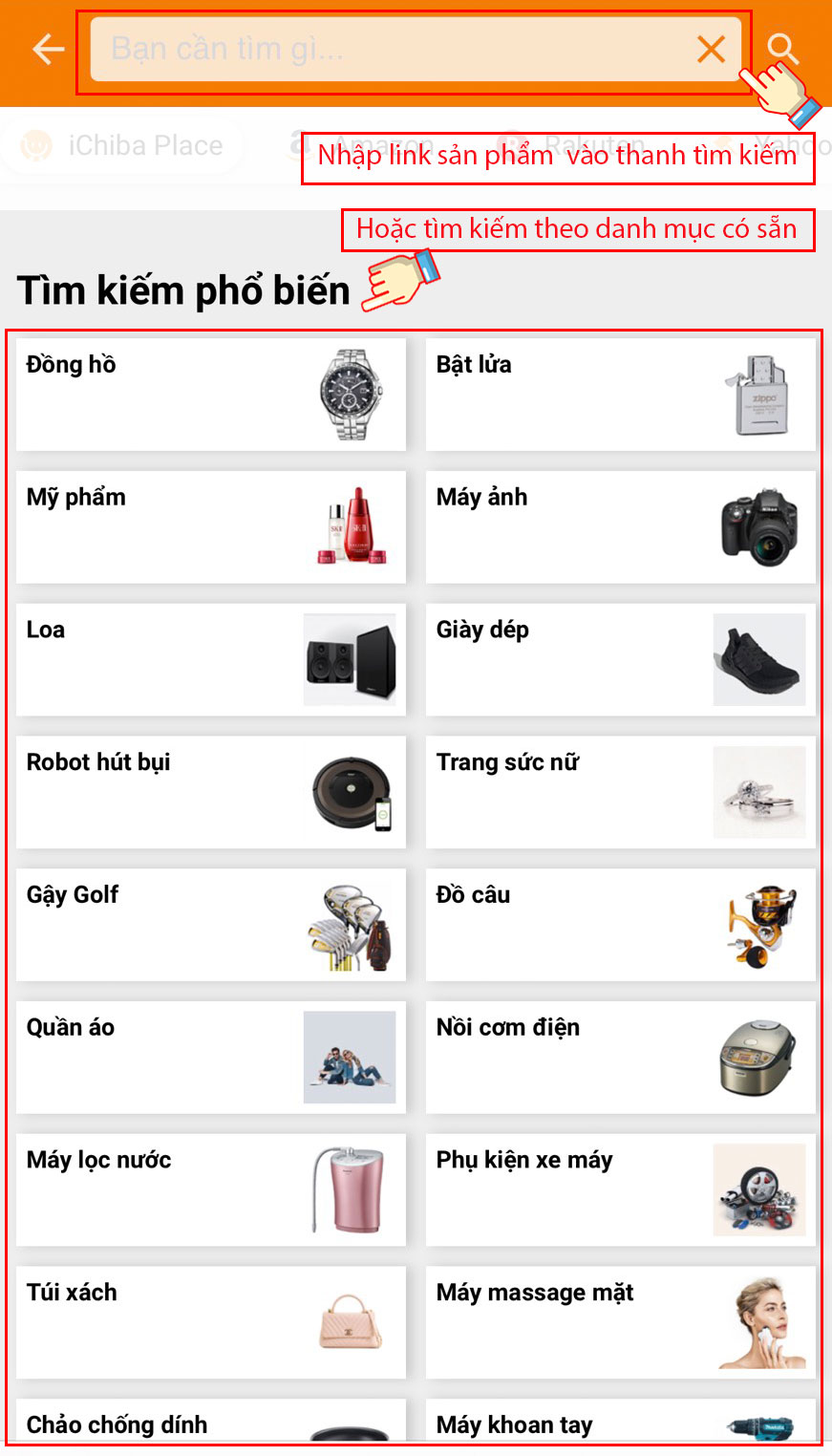The image size is (832, 1456).
Task: Open the Loa category
Action: (210, 660)
